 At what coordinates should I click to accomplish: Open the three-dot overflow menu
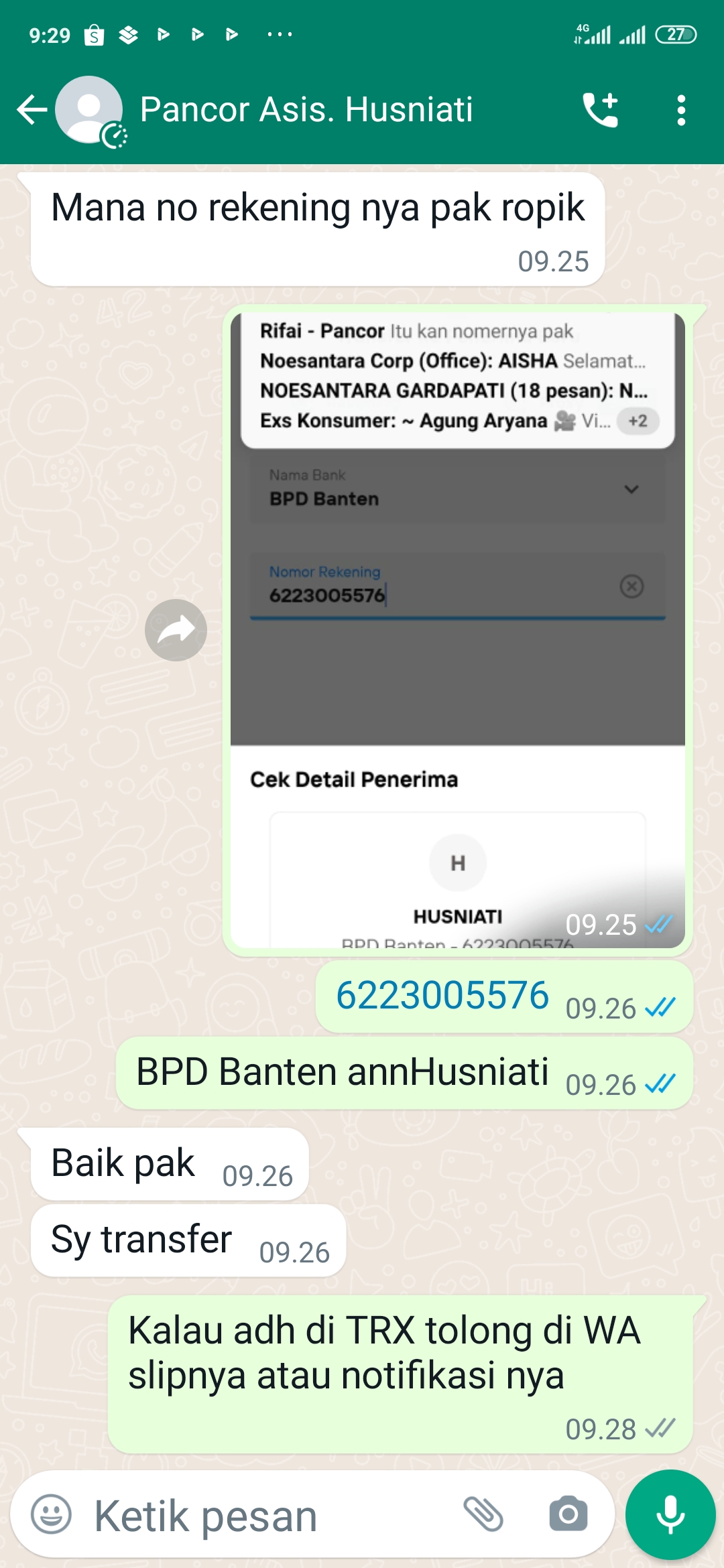[681, 110]
